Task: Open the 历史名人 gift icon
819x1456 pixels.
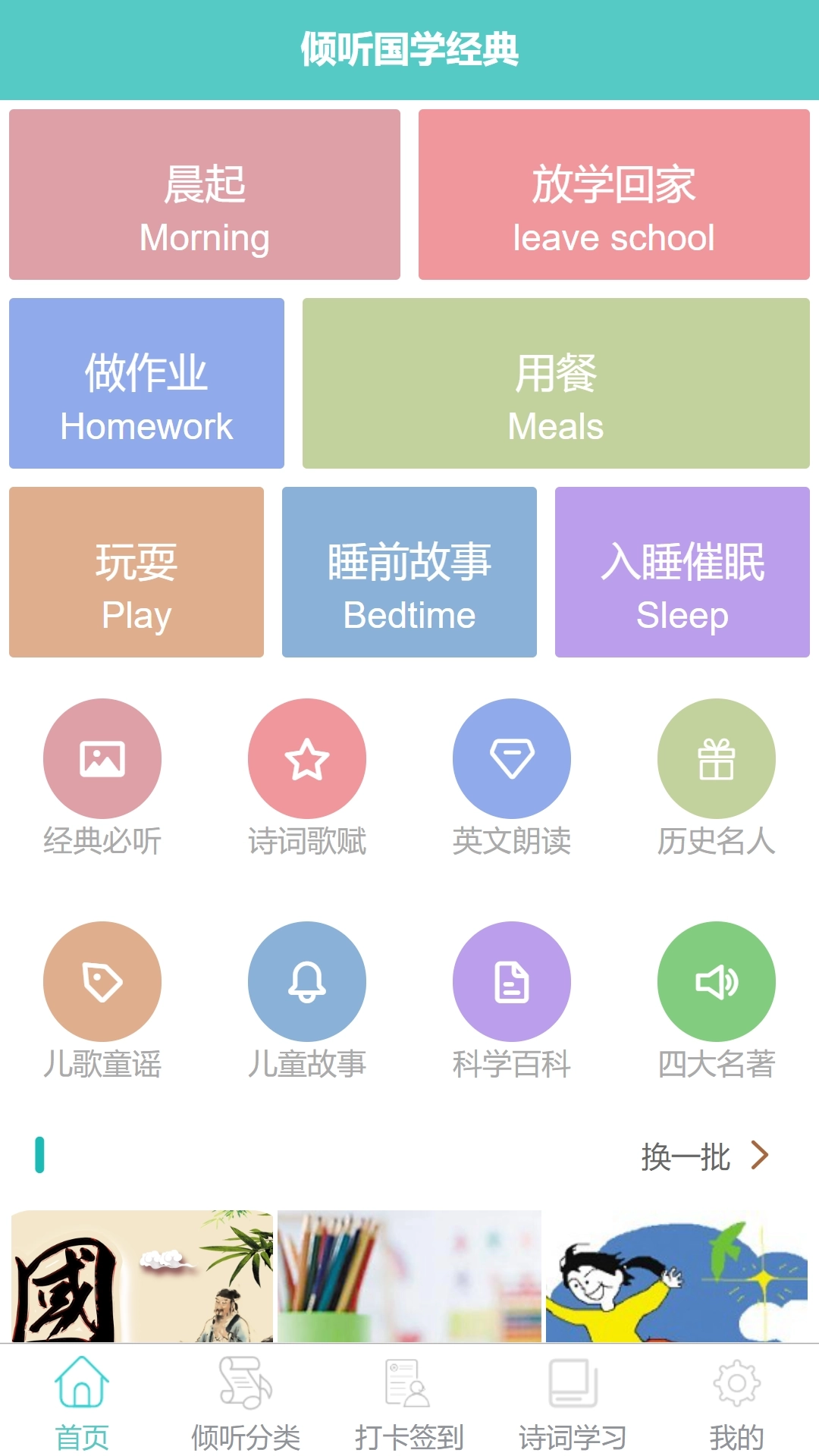Action: point(717,758)
